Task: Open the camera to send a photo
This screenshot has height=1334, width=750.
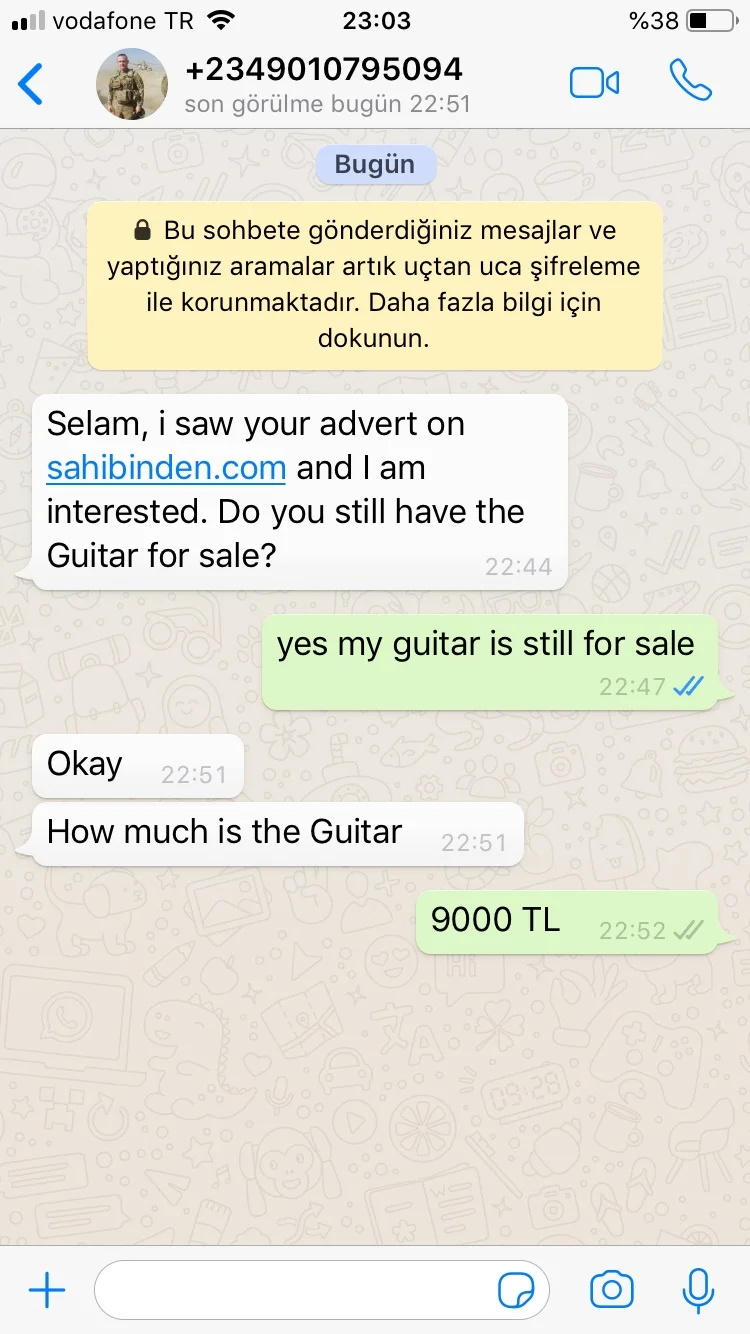Action: pyautogui.click(x=611, y=1290)
